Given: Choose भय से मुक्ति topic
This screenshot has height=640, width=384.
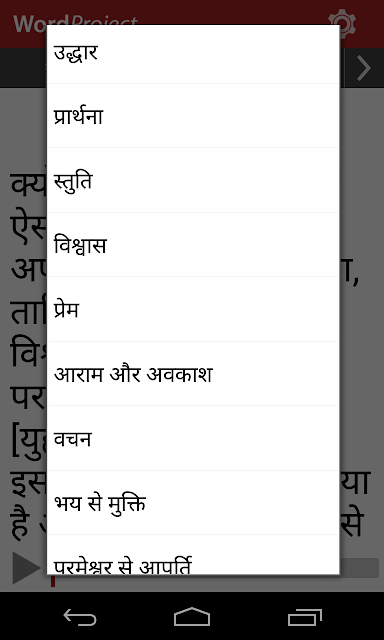Looking at the screenshot, I should coord(193,503).
